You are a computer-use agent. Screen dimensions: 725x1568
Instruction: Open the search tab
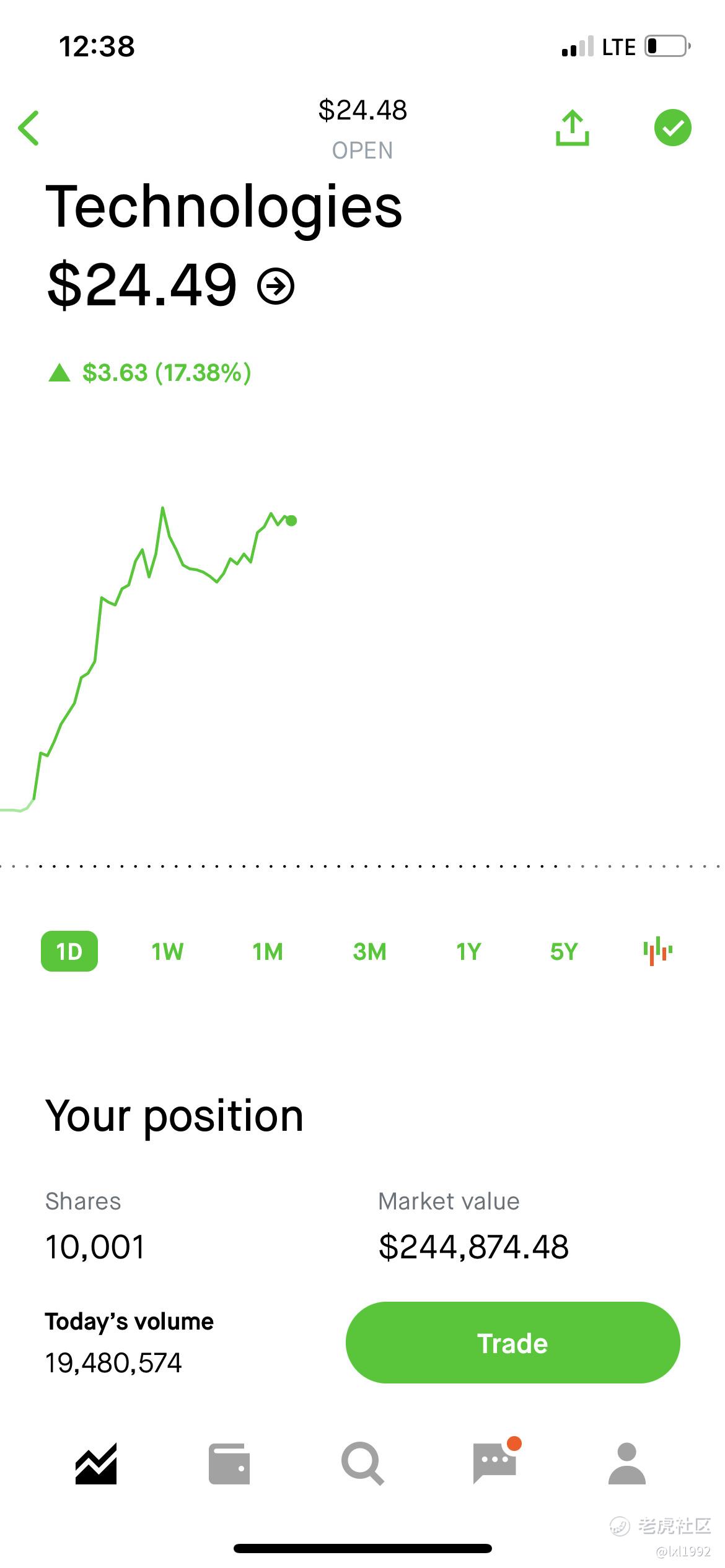[x=362, y=1464]
